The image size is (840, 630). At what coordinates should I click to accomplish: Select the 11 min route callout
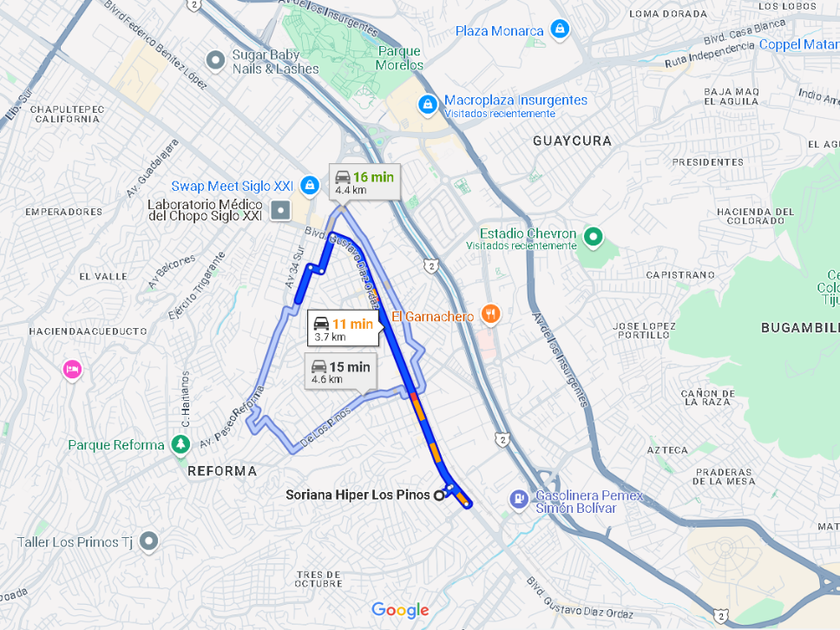click(x=344, y=328)
